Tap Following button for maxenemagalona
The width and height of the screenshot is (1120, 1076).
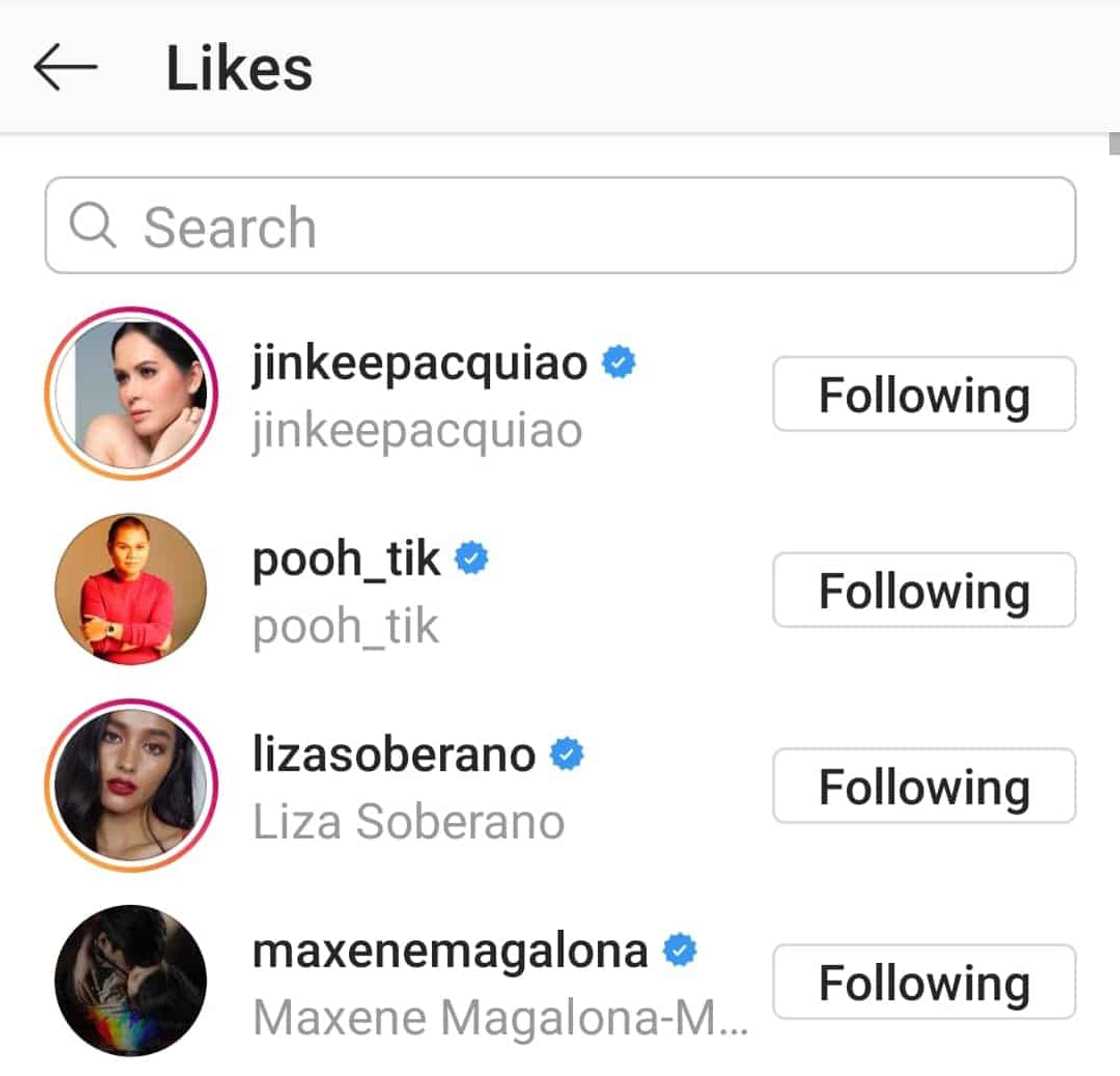(x=923, y=982)
